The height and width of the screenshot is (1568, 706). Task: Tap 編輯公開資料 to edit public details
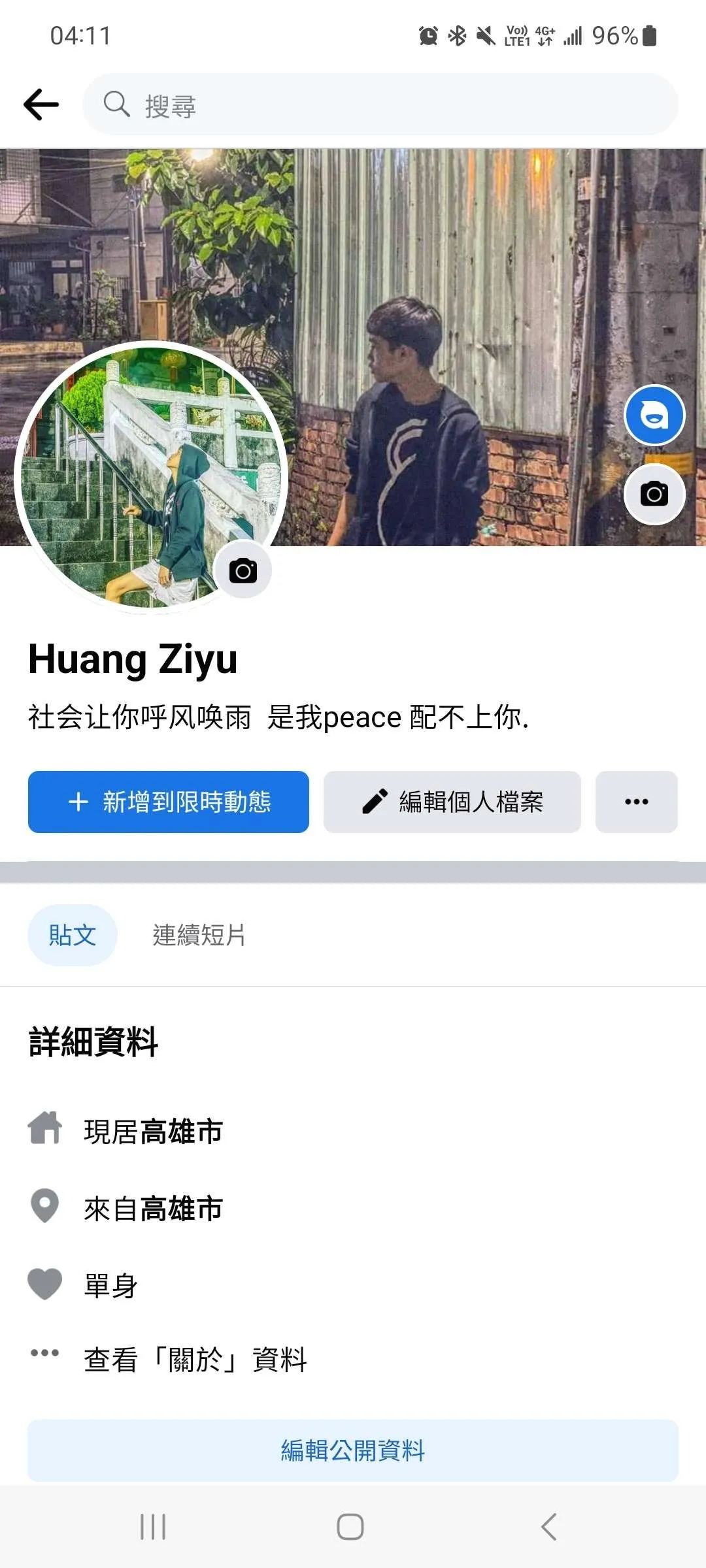pos(353,1450)
